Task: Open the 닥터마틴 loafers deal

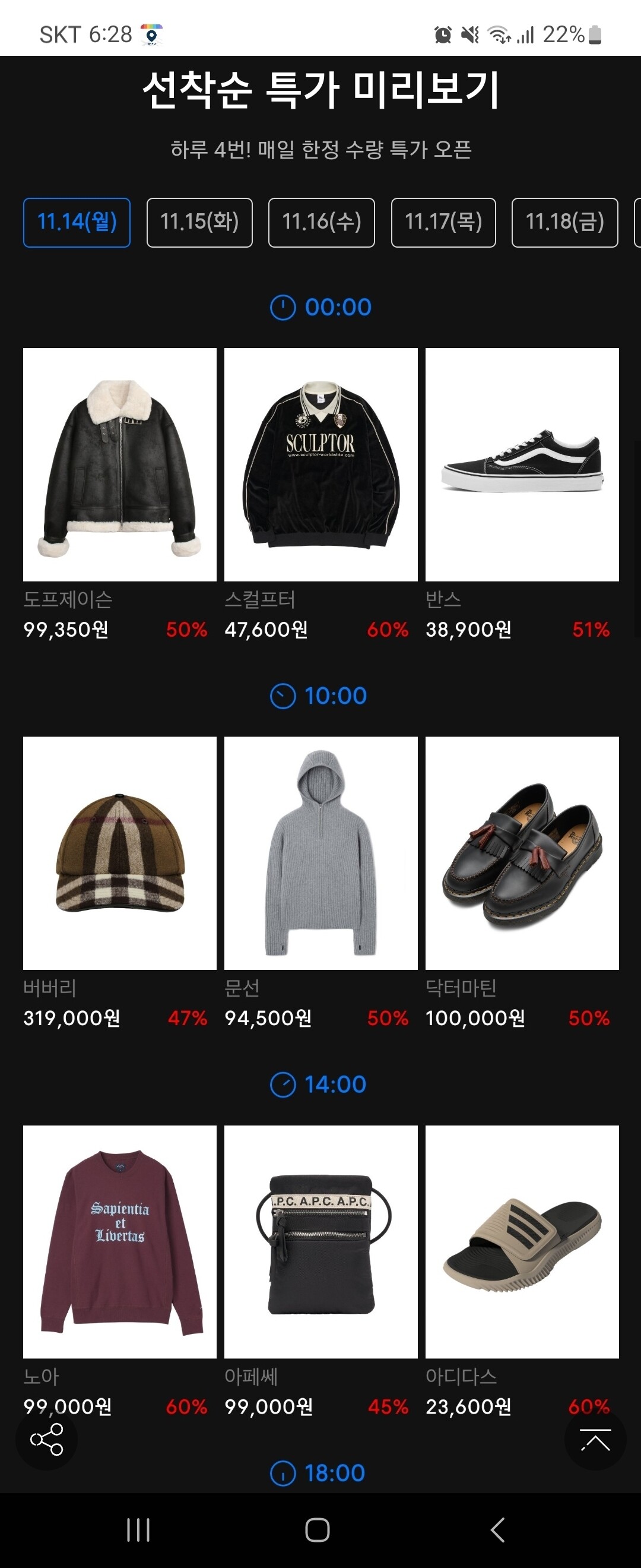Action: click(522, 853)
